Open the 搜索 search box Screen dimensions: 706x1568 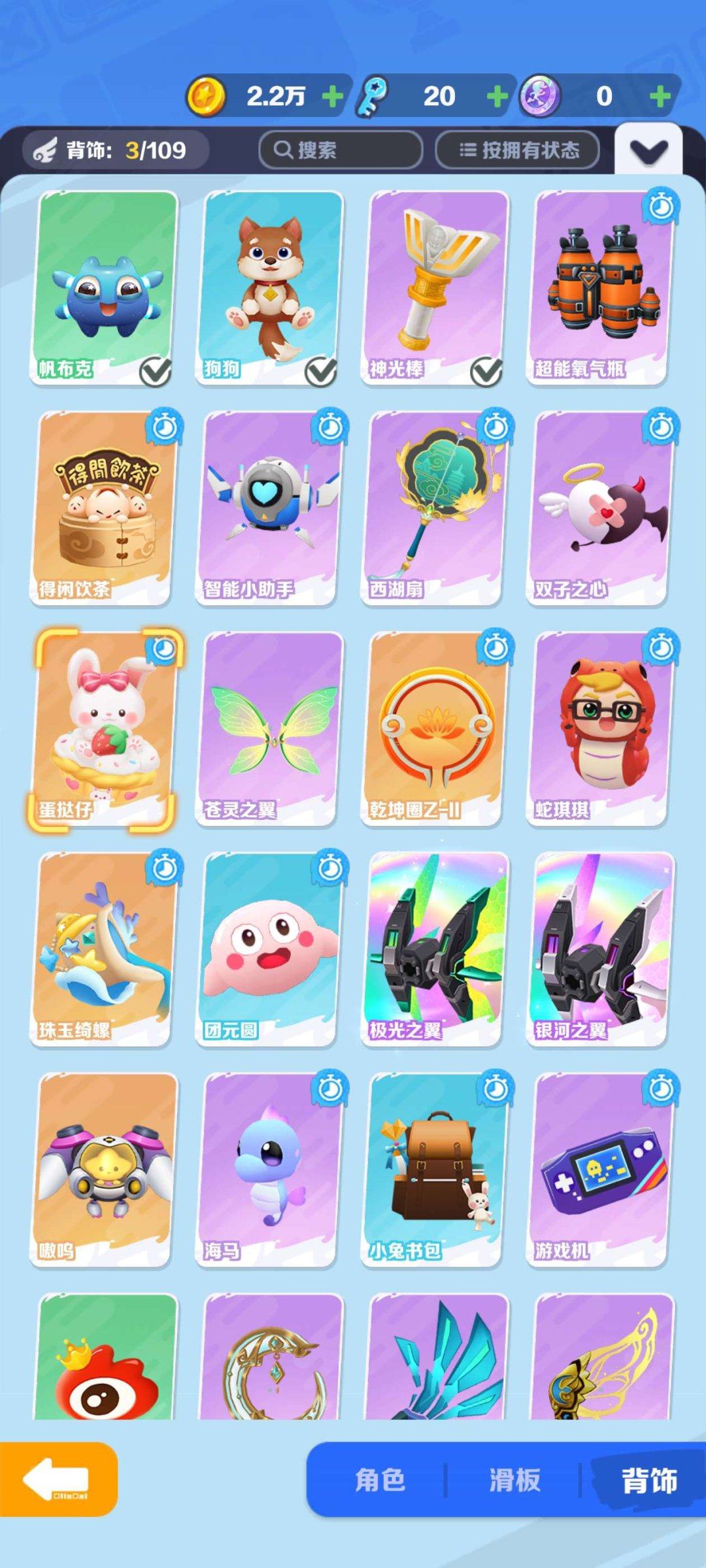pos(340,150)
